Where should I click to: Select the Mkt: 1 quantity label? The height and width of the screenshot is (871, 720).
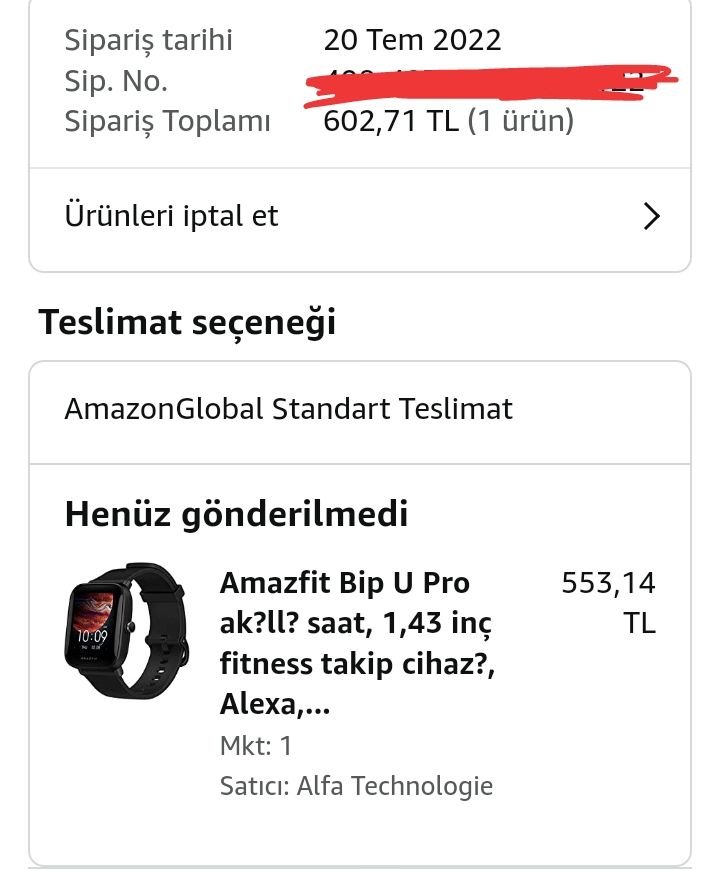pyautogui.click(x=255, y=746)
